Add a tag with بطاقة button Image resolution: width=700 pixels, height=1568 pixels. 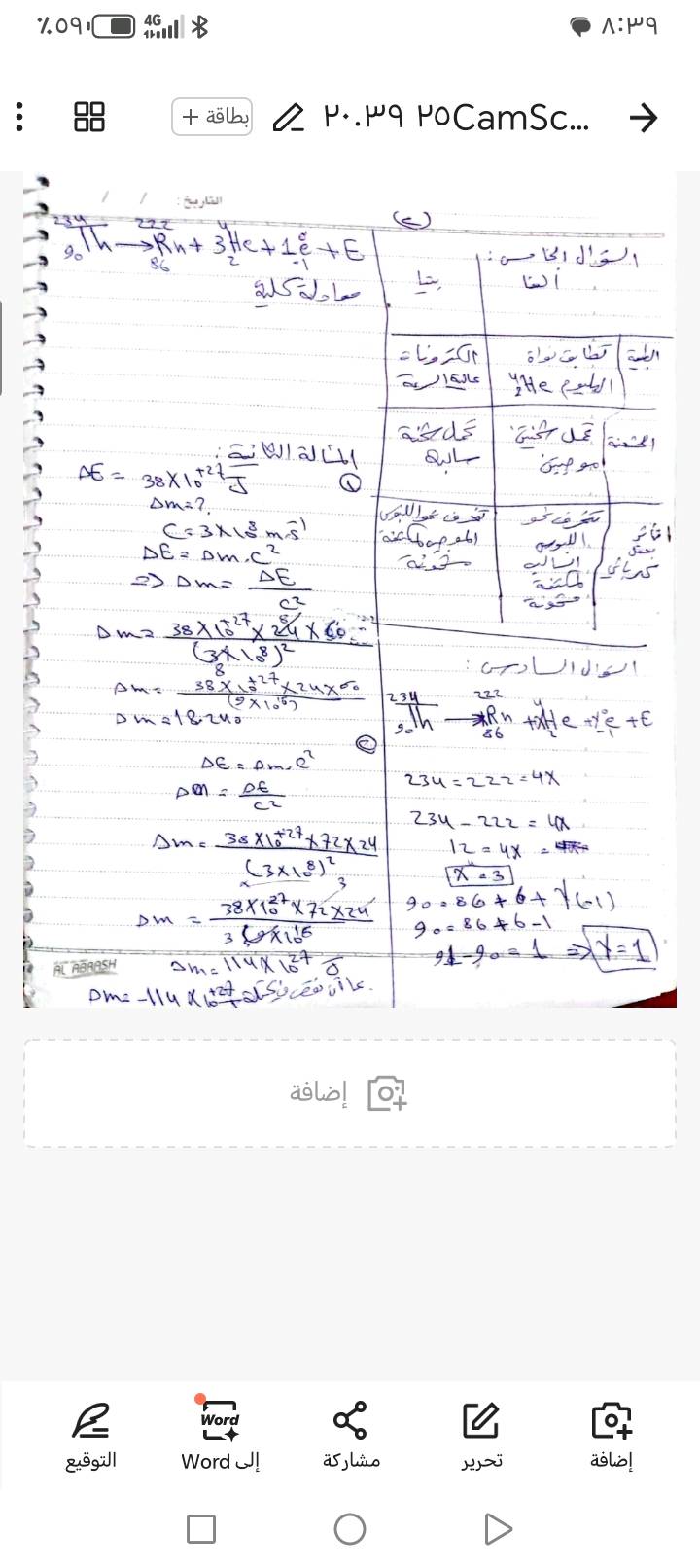(212, 117)
